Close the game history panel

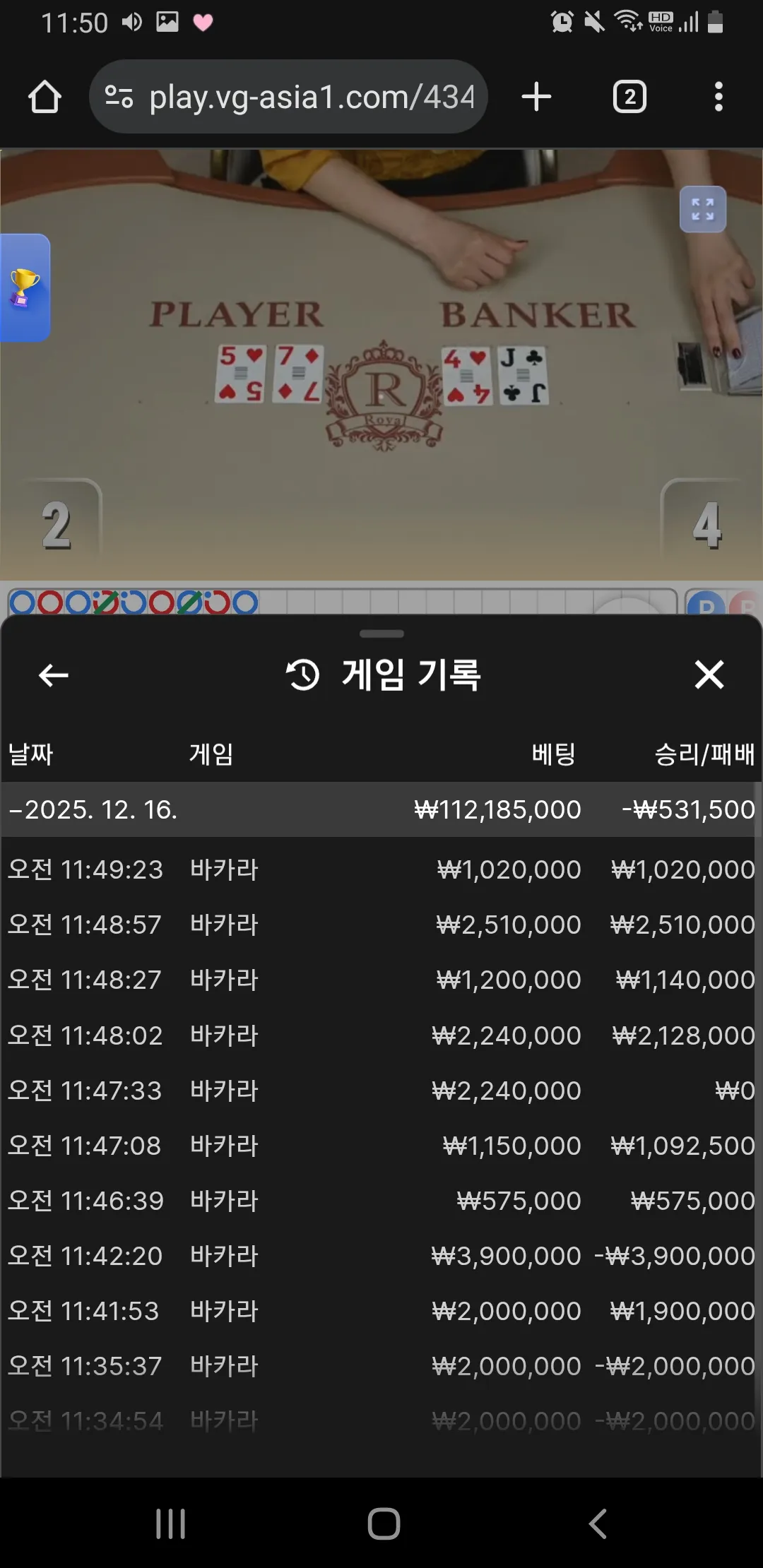709,675
